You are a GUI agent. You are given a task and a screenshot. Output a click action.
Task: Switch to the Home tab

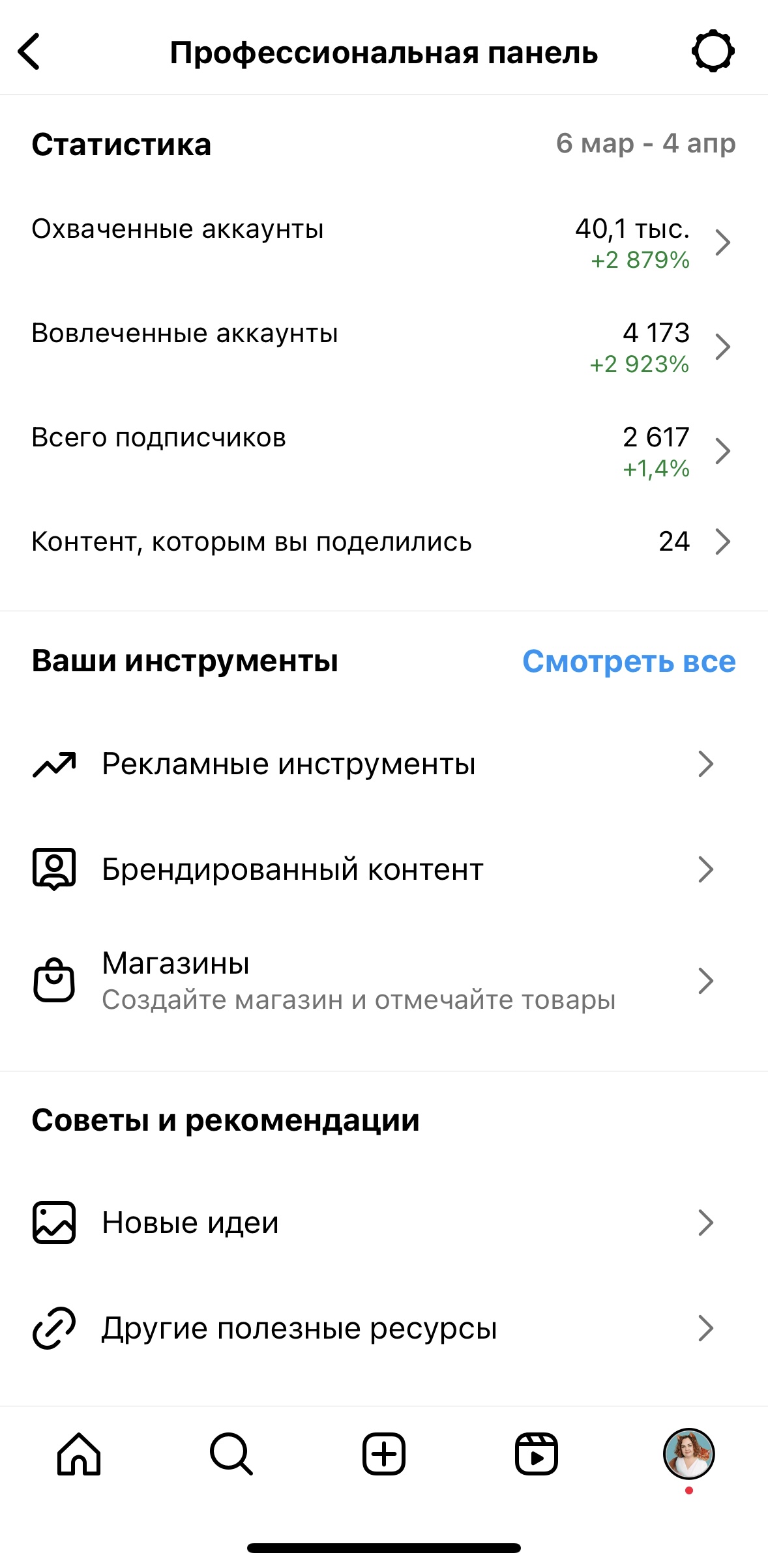(79, 1454)
